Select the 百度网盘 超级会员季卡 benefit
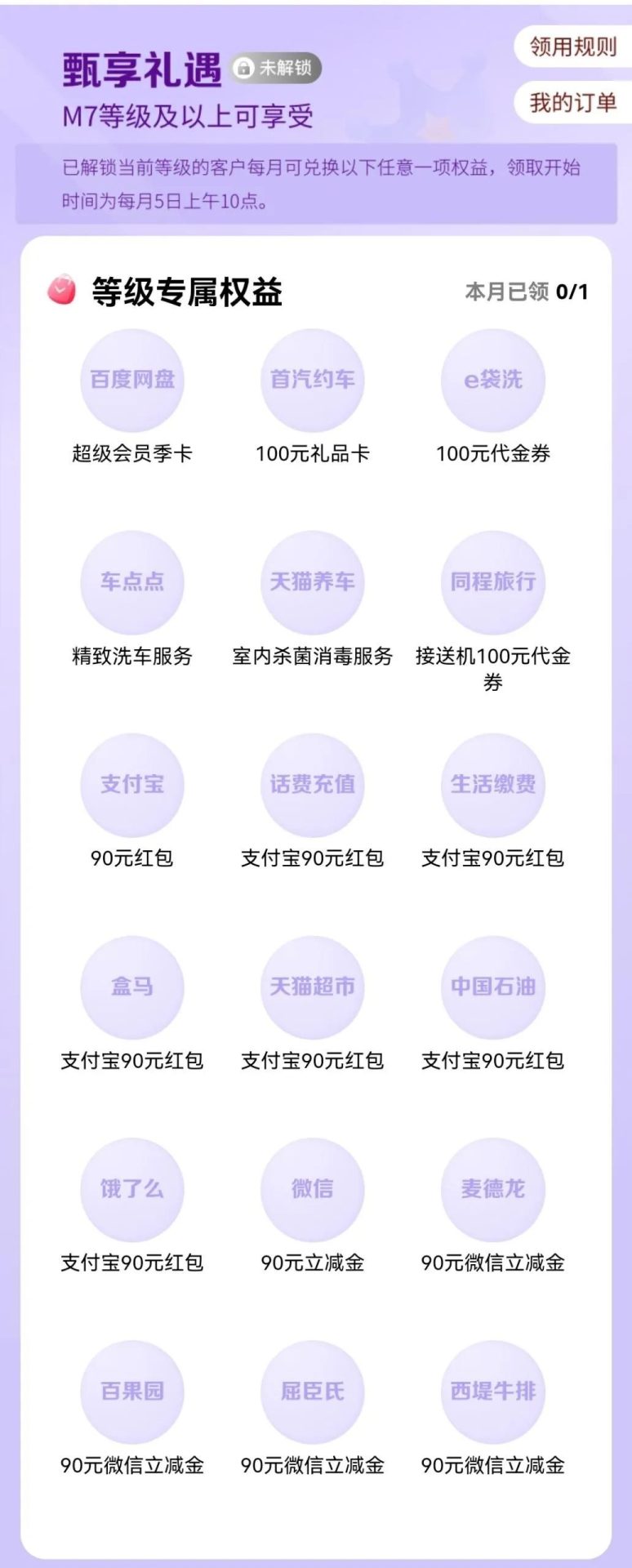This screenshot has width=632, height=1568. (132, 381)
